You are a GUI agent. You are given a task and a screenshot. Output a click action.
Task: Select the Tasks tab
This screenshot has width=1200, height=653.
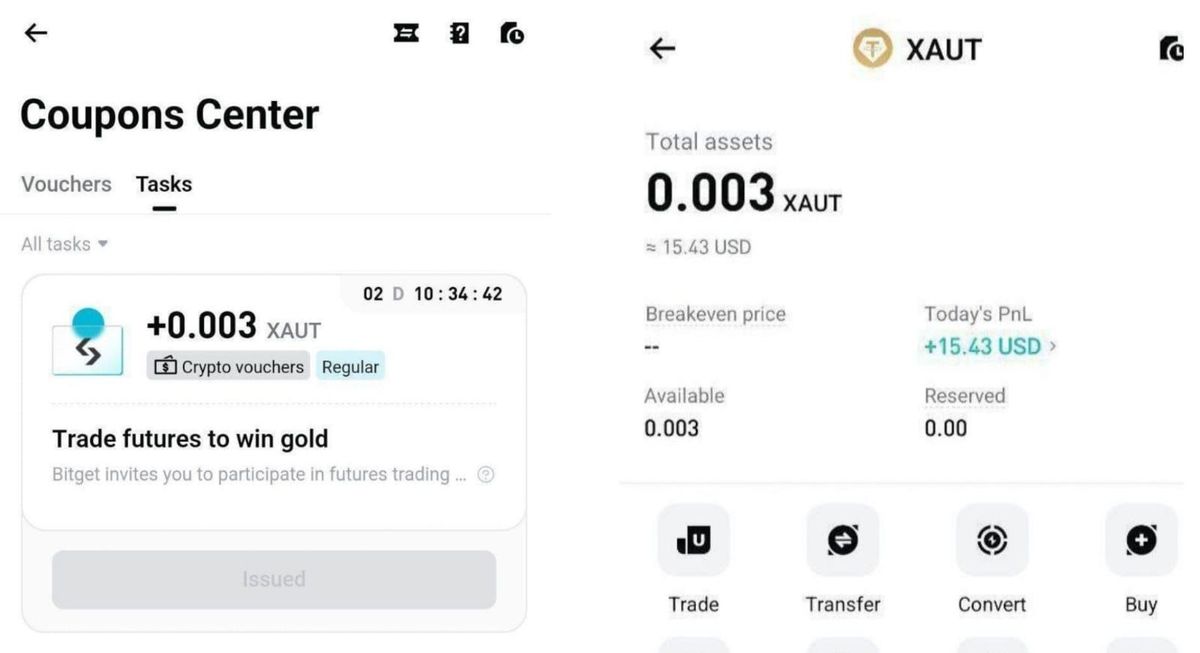(x=164, y=184)
